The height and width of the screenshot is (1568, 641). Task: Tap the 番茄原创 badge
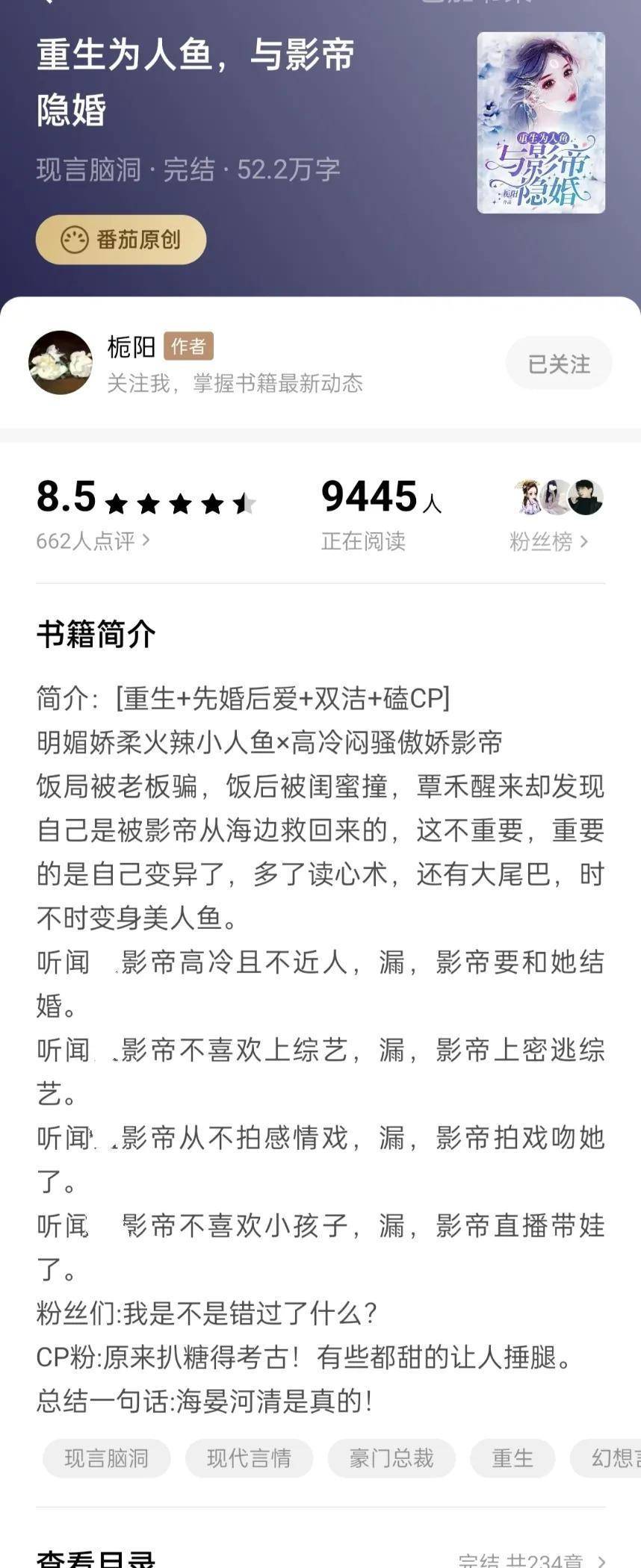point(121,240)
